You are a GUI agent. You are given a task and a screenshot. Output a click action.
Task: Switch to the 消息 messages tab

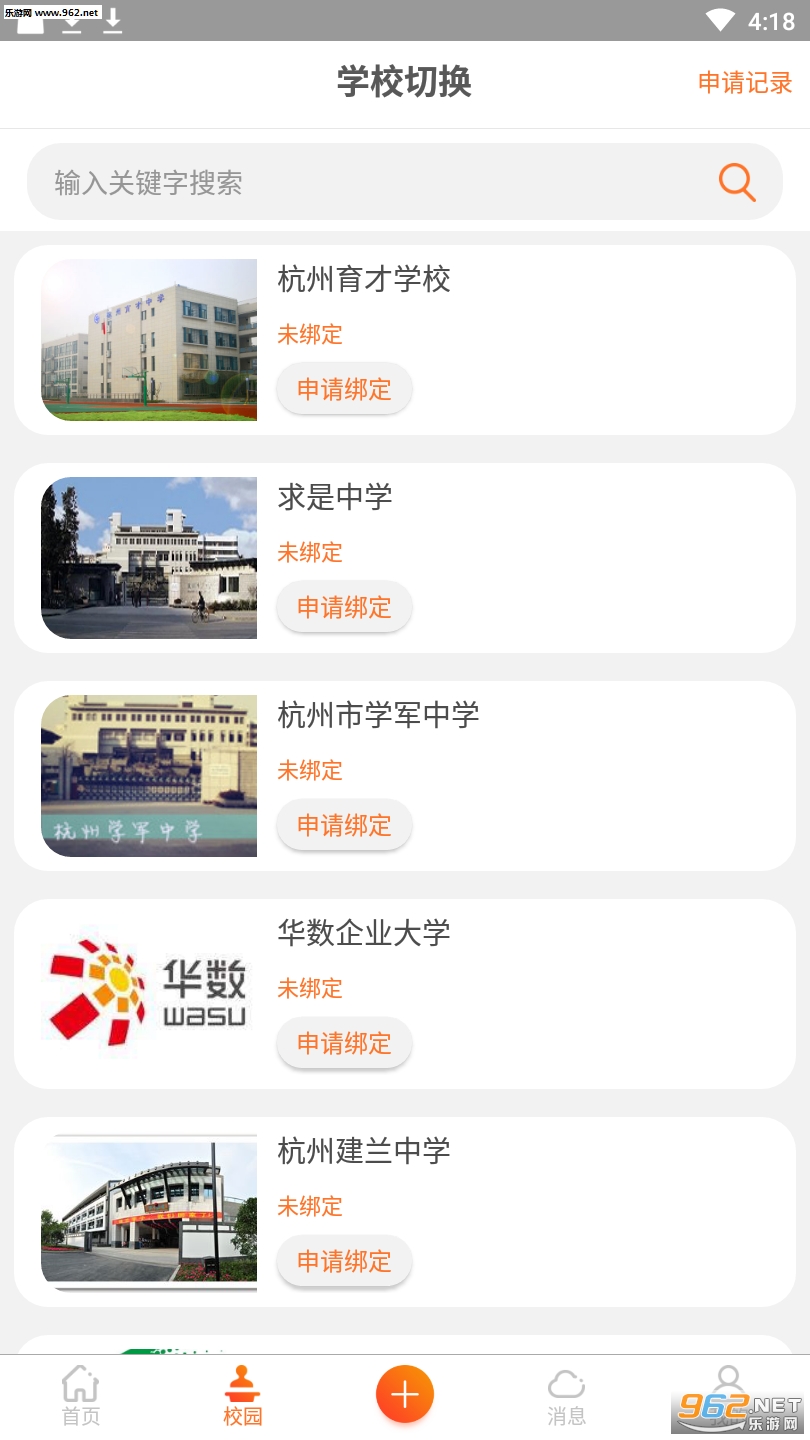(x=566, y=1396)
